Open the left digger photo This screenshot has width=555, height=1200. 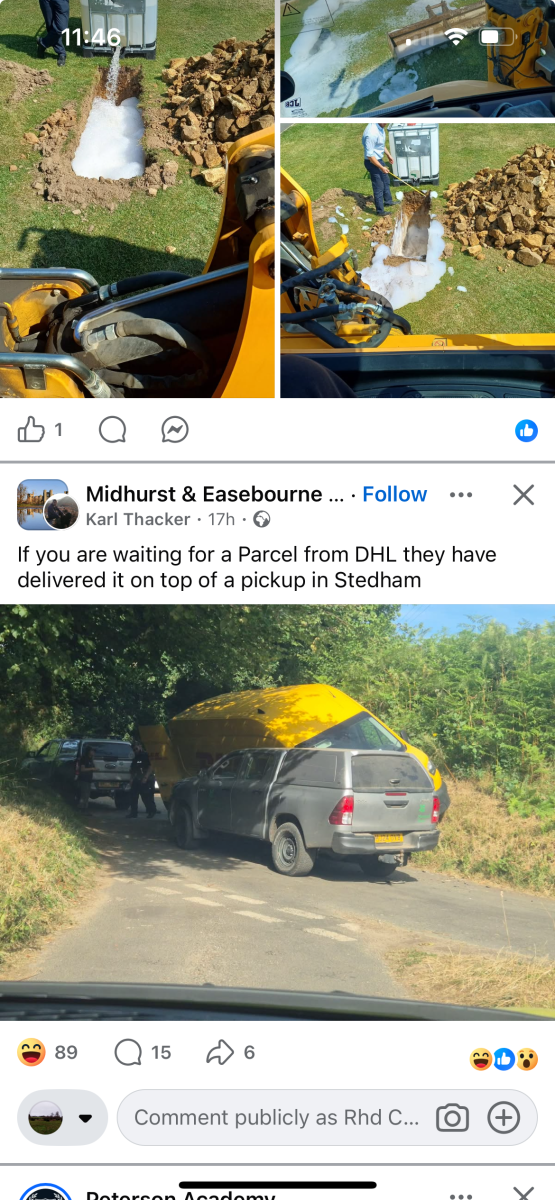click(137, 199)
